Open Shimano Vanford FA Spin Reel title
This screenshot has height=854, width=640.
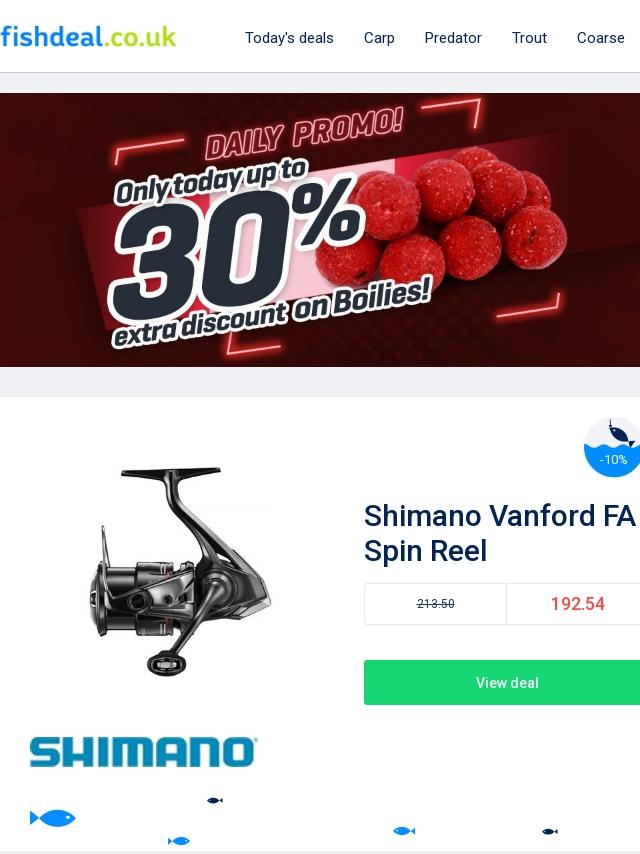[499, 533]
